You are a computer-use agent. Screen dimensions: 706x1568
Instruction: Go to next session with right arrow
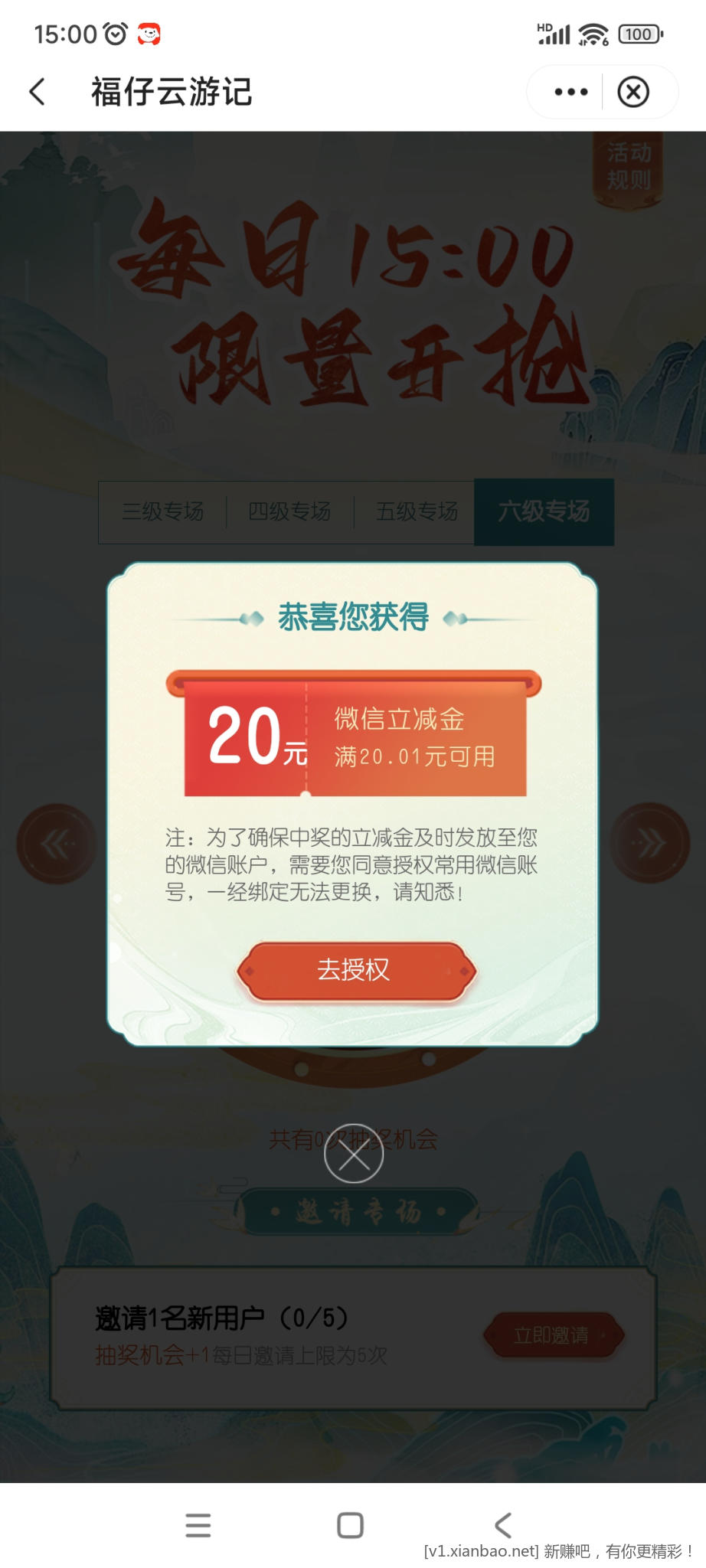650,844
